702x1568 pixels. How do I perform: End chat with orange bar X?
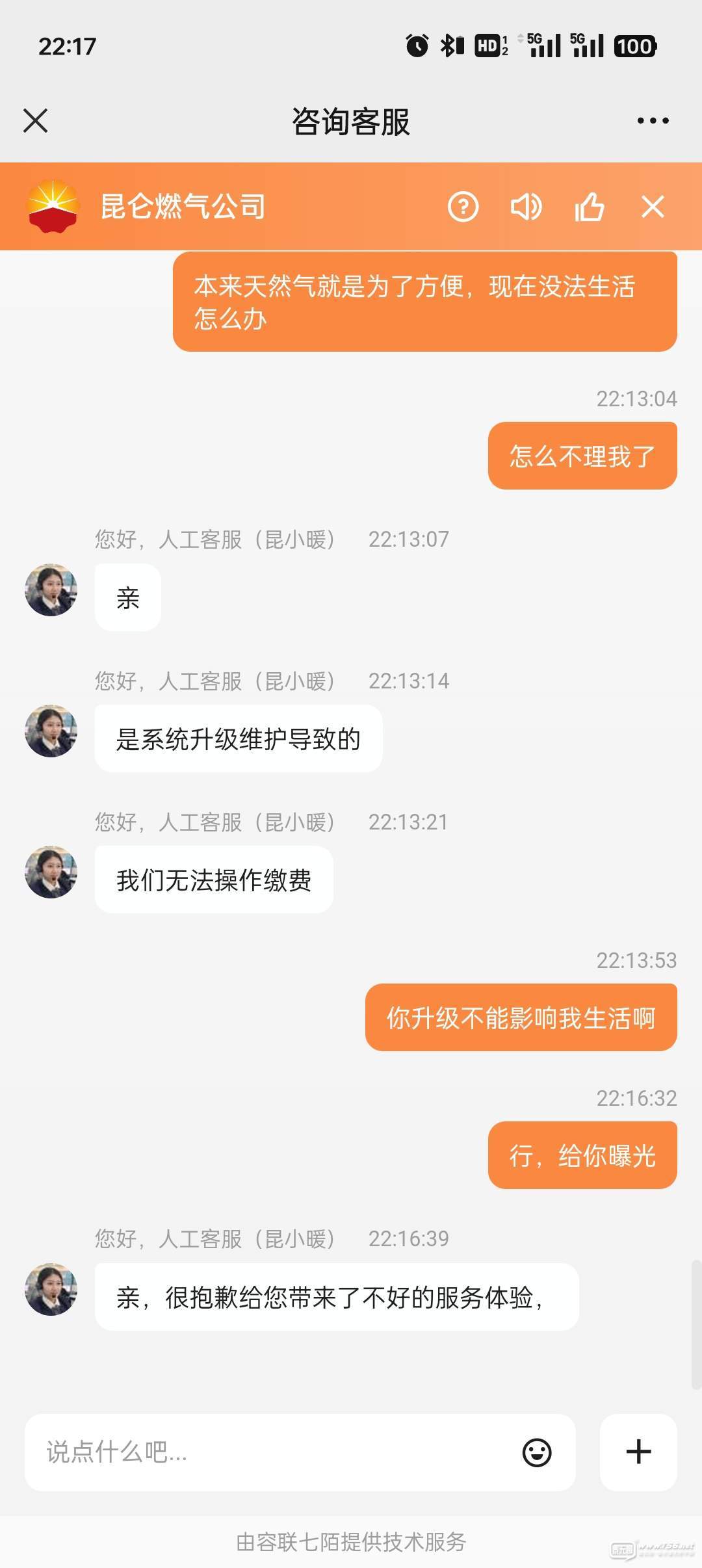[653, 207]
